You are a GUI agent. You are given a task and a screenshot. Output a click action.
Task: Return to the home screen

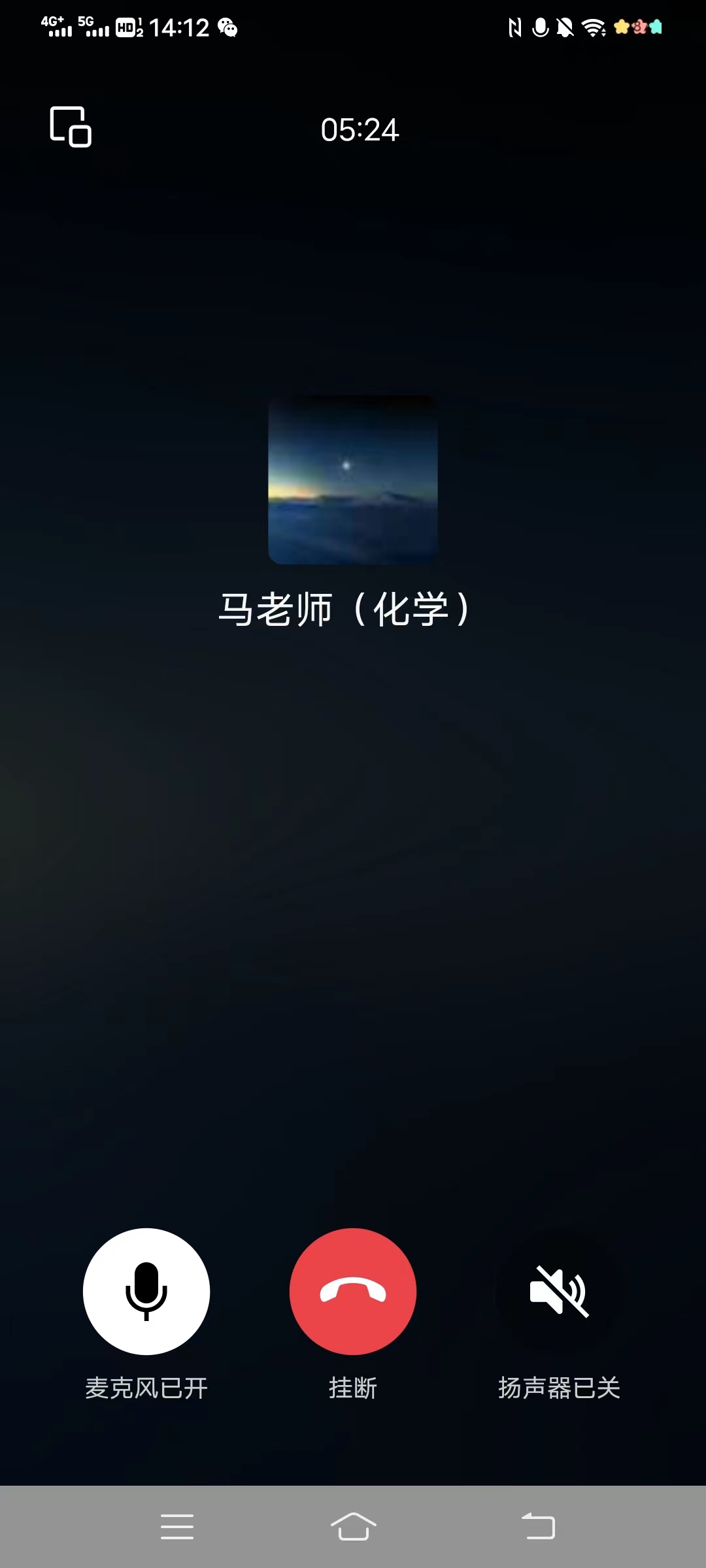353,1527
